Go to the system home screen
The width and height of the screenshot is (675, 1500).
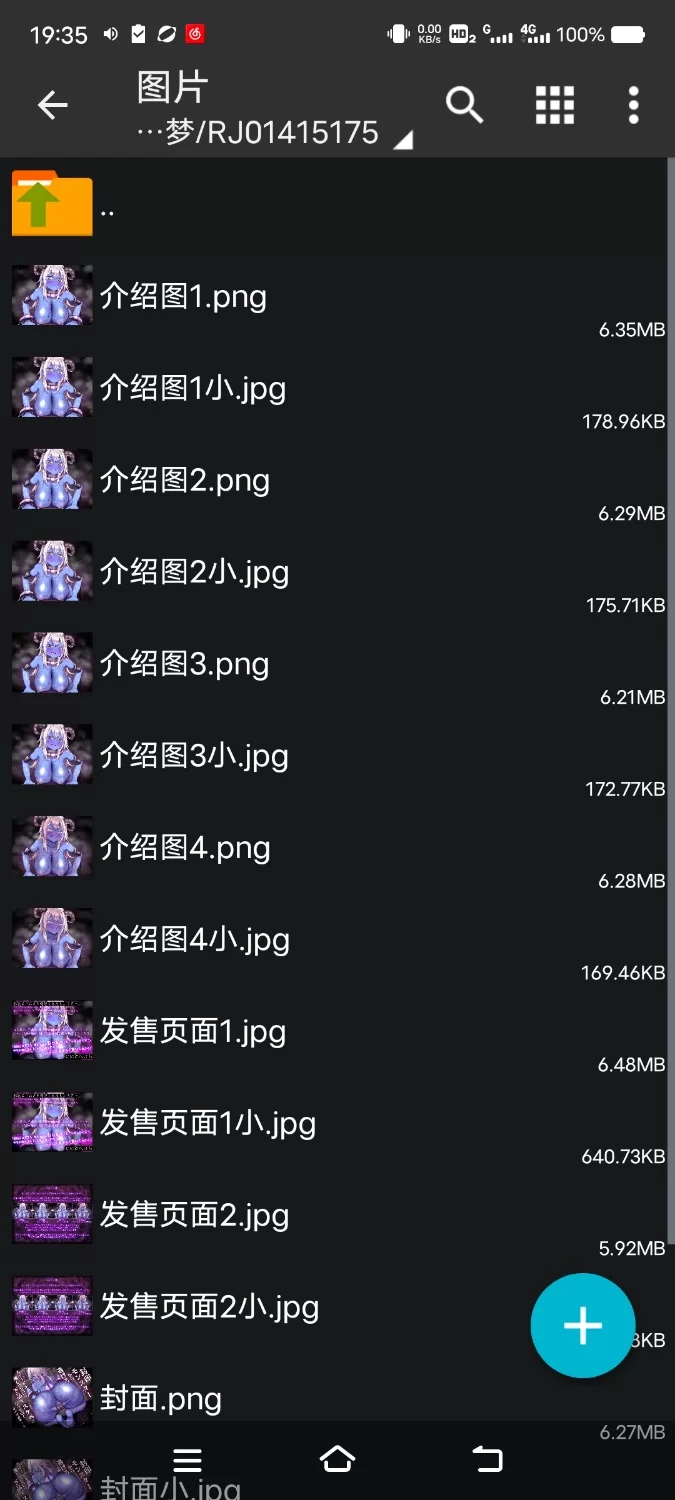(x=337, y=1460)
